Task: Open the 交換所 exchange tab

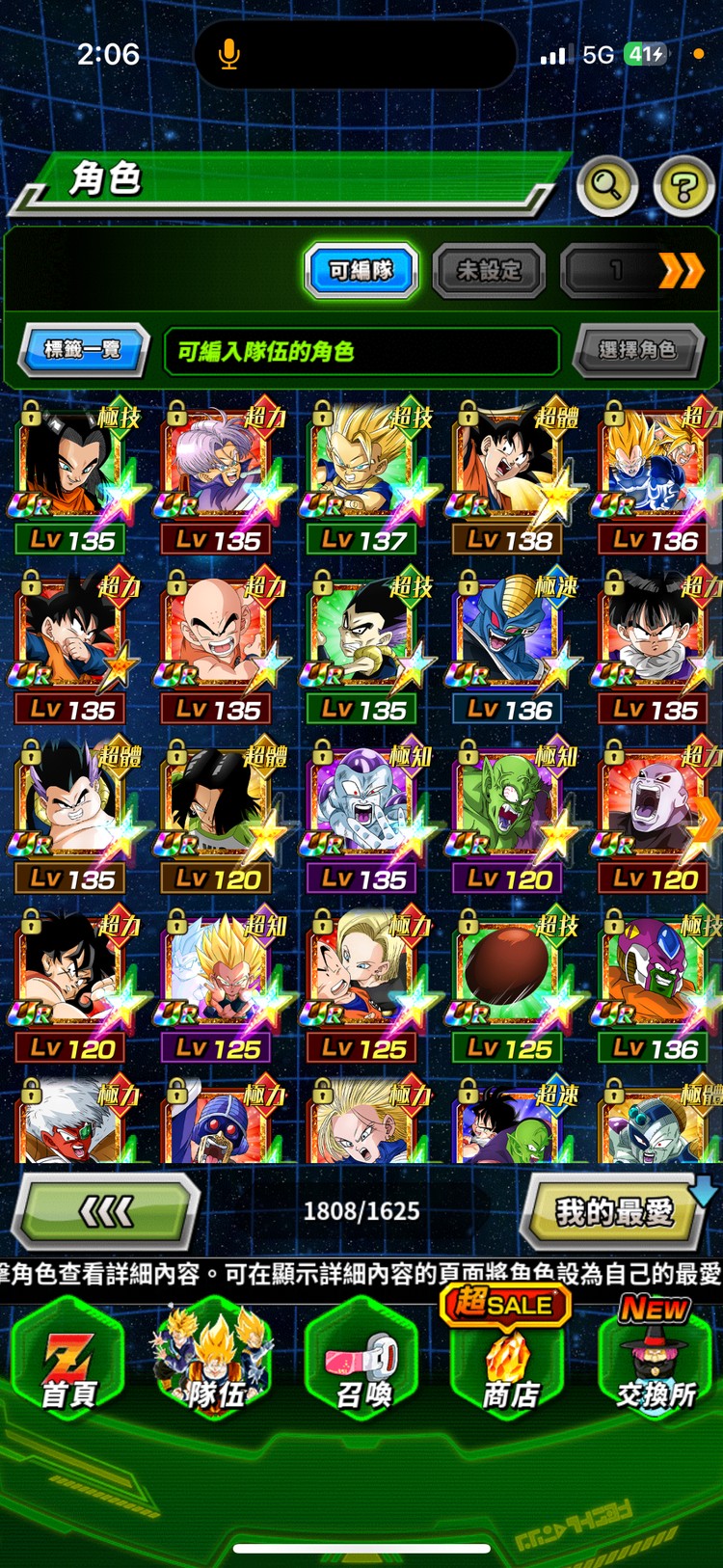Action: point(656,1360)
